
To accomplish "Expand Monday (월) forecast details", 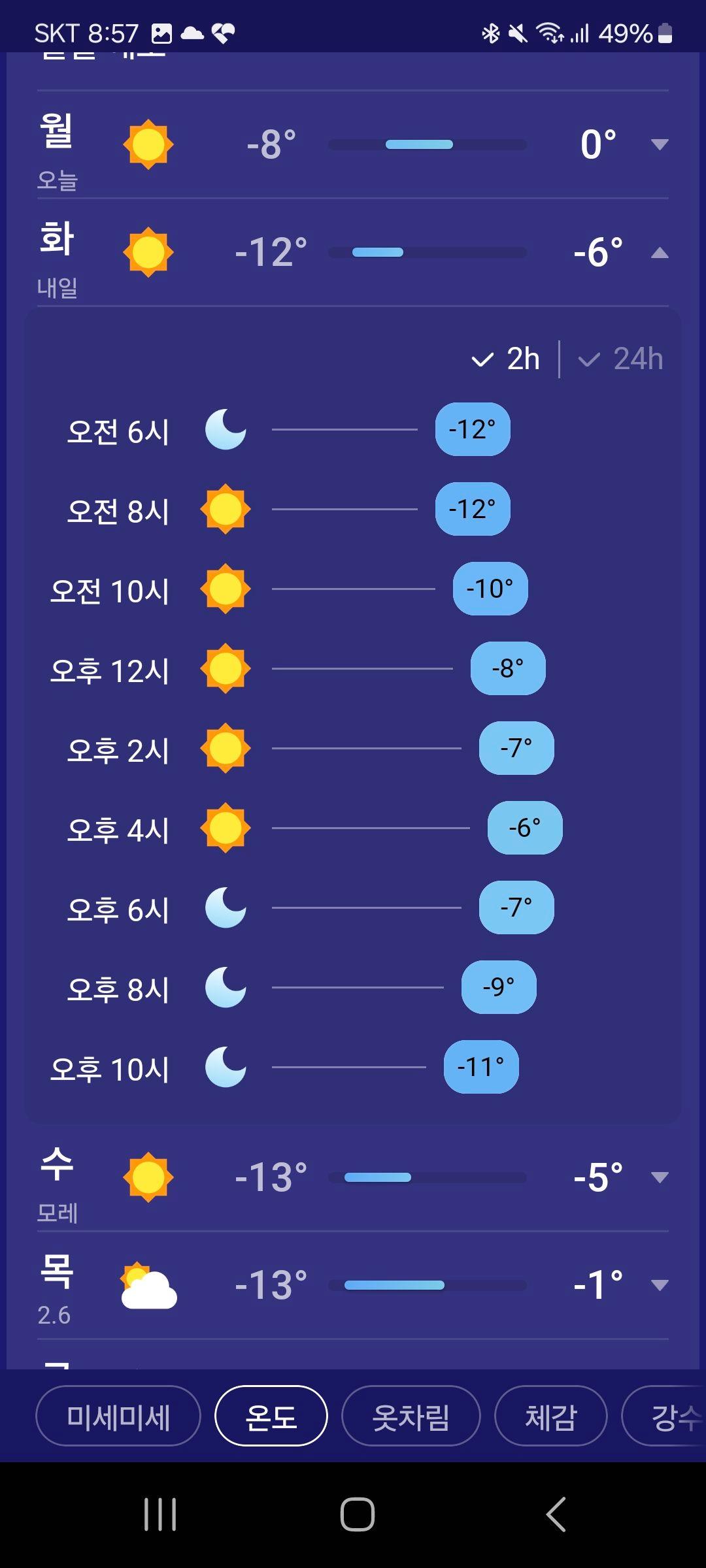I will point(660,144).
